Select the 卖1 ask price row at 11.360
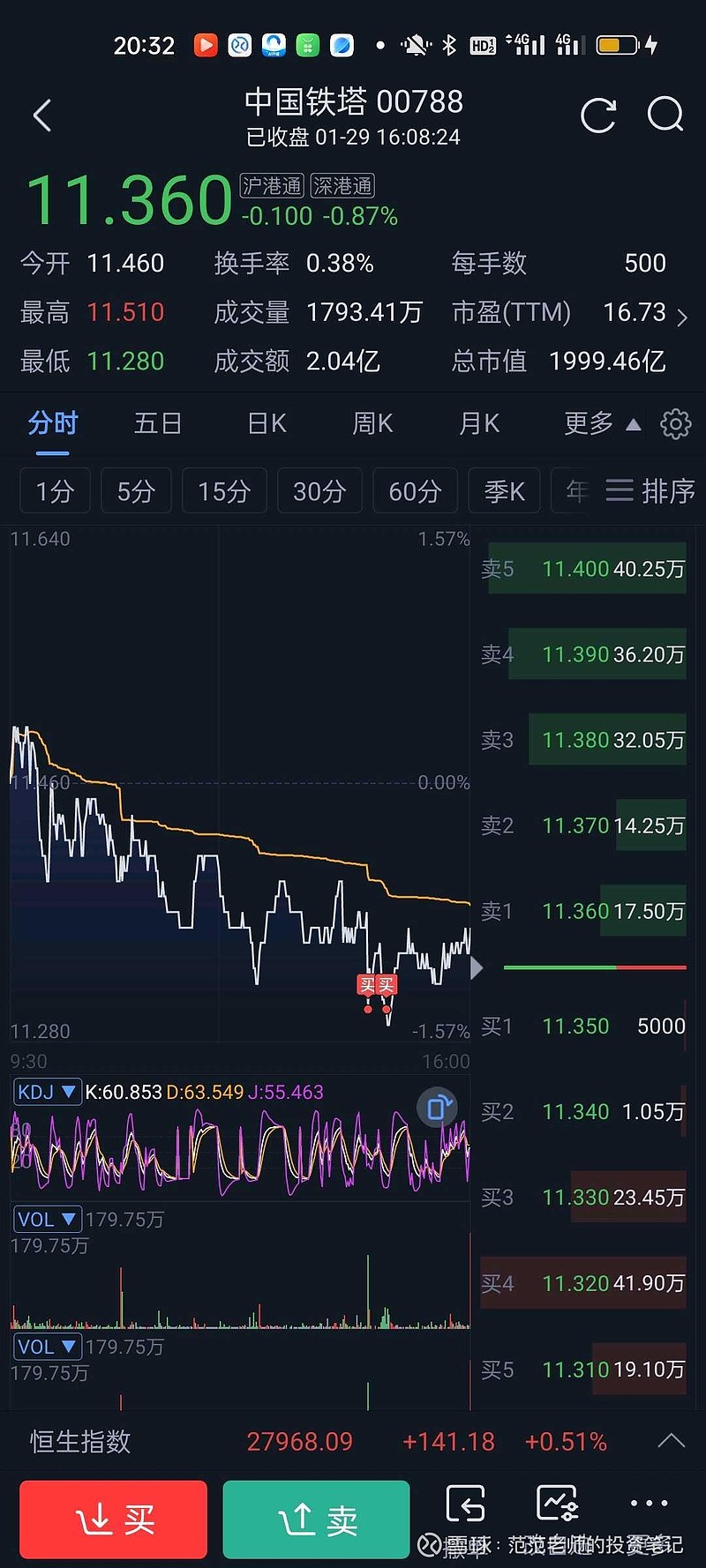706x1568 pixels. [582, 911]
